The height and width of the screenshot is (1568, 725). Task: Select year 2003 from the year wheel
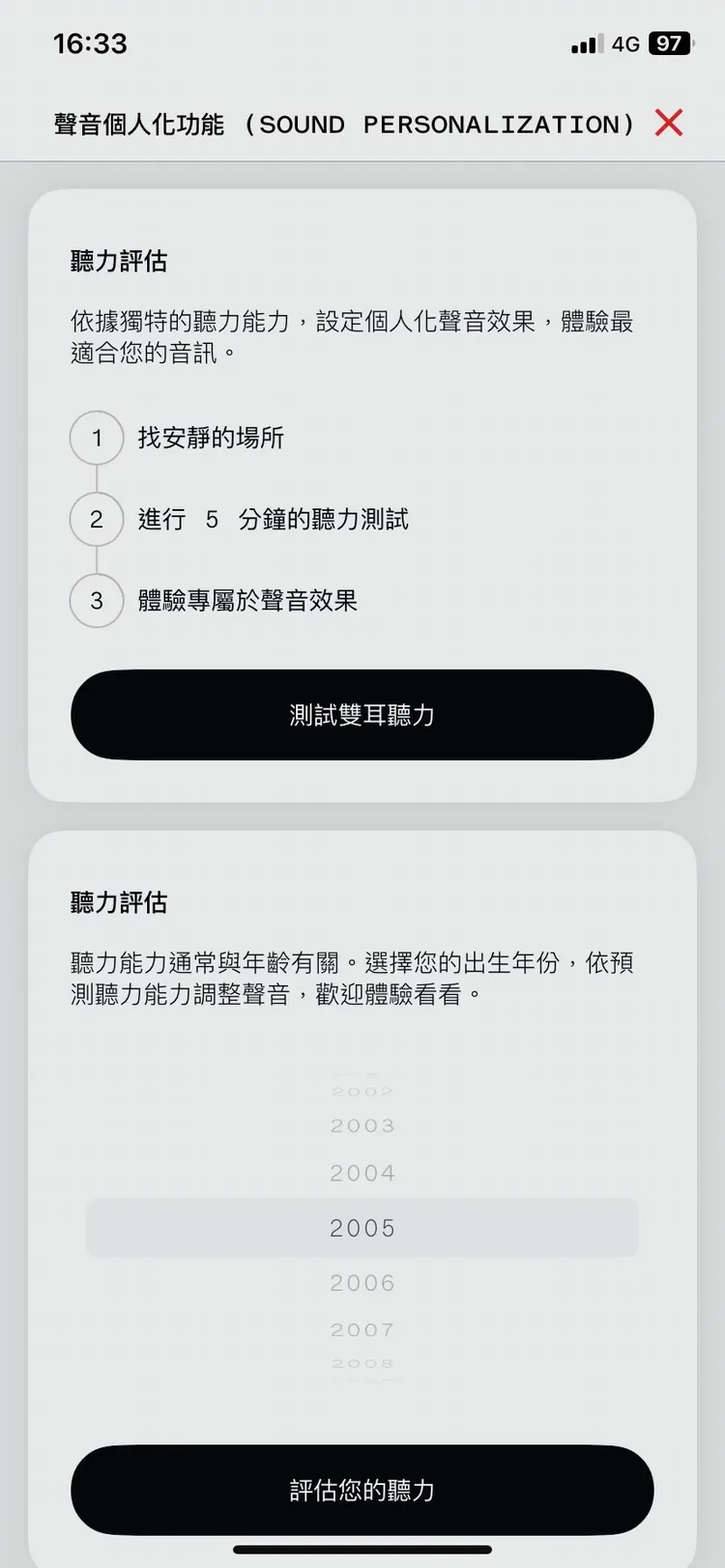coord(362,1125)
